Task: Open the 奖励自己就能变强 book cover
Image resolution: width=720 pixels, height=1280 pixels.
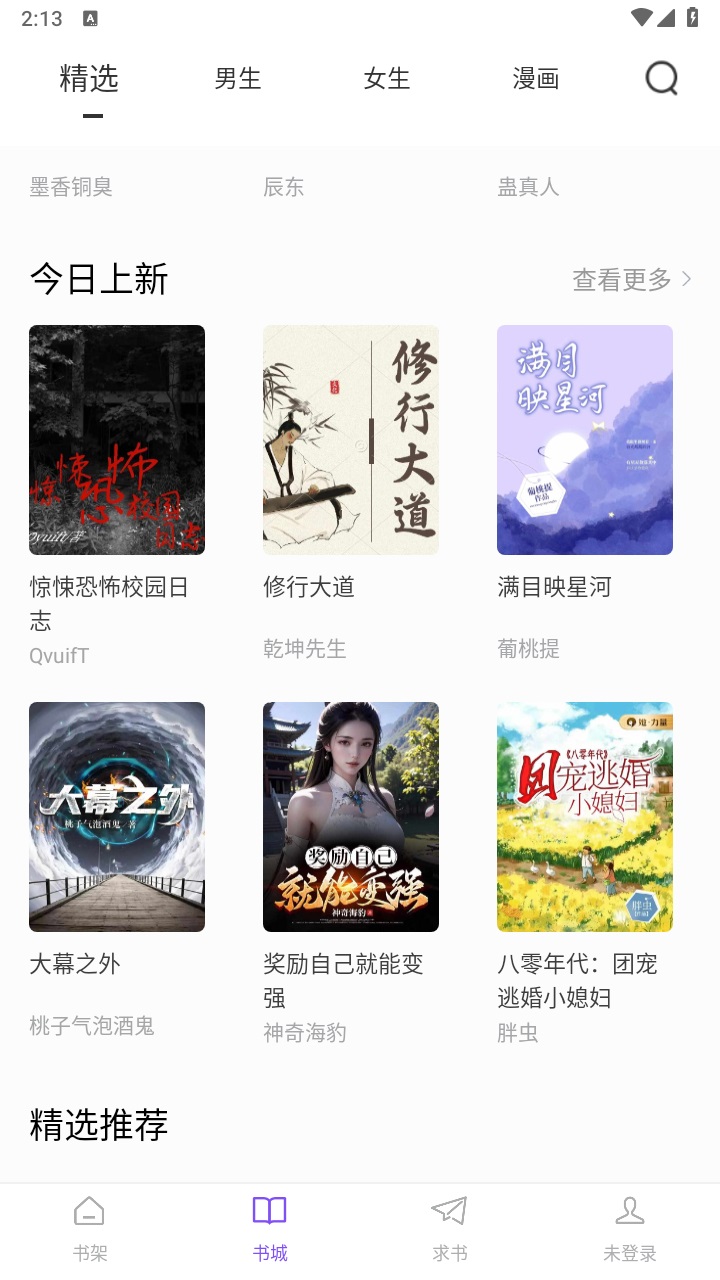Action: click(x=350, y=816)
